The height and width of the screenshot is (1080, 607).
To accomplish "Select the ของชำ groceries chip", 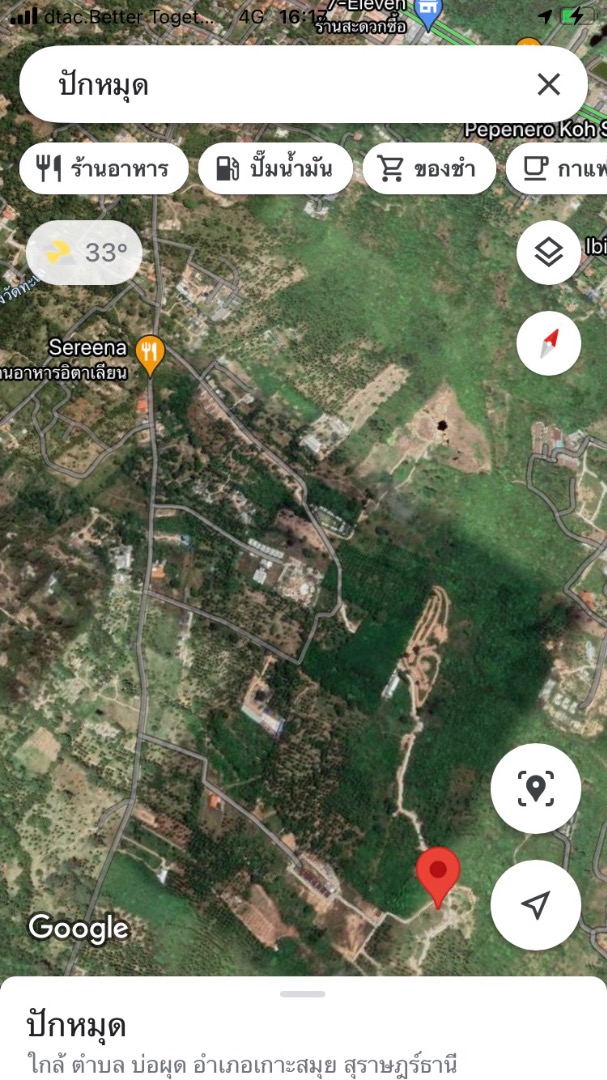I will (429, 168).
